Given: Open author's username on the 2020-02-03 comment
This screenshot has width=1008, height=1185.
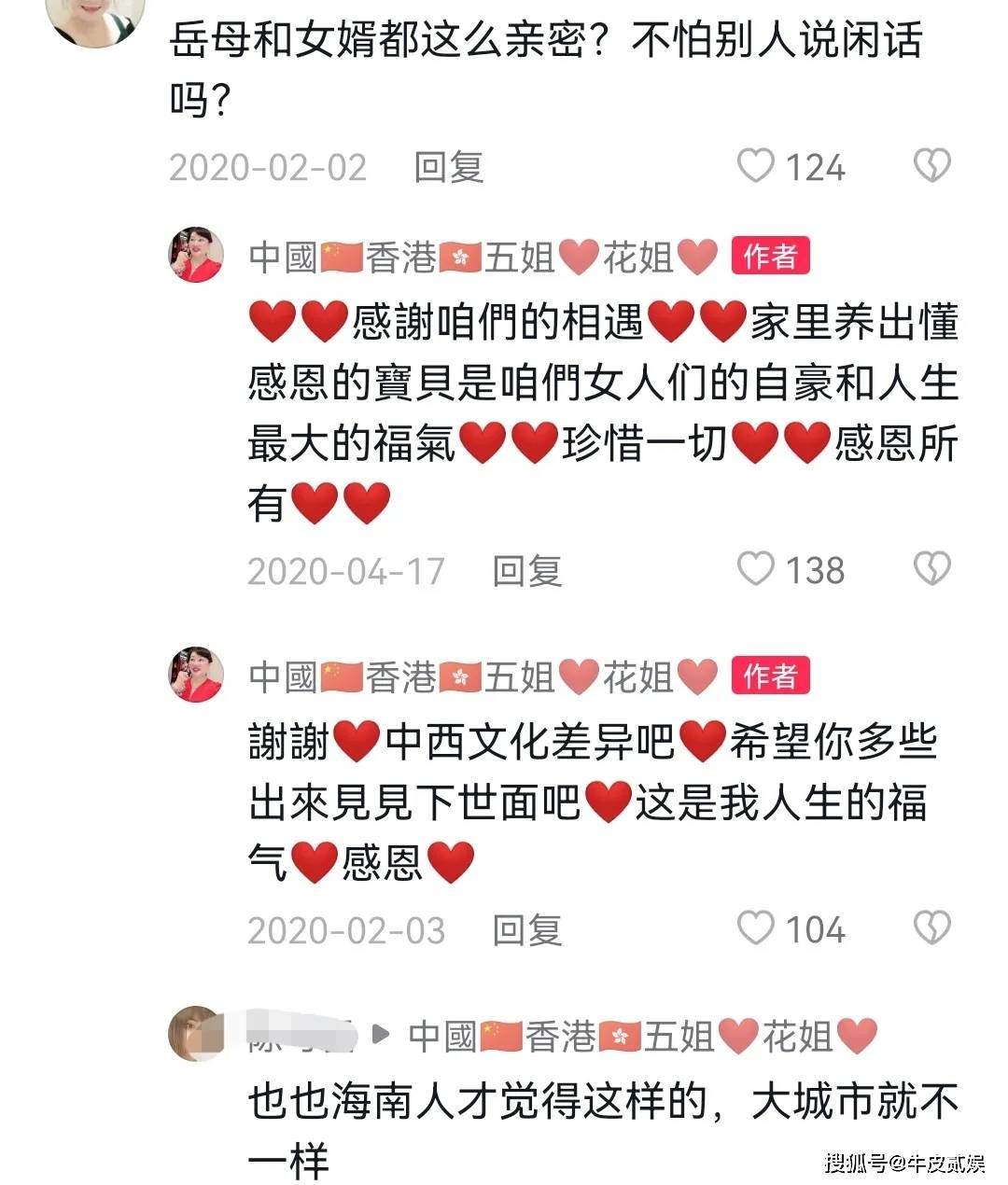Looking at the screenshot, I should tap(481, 676).
